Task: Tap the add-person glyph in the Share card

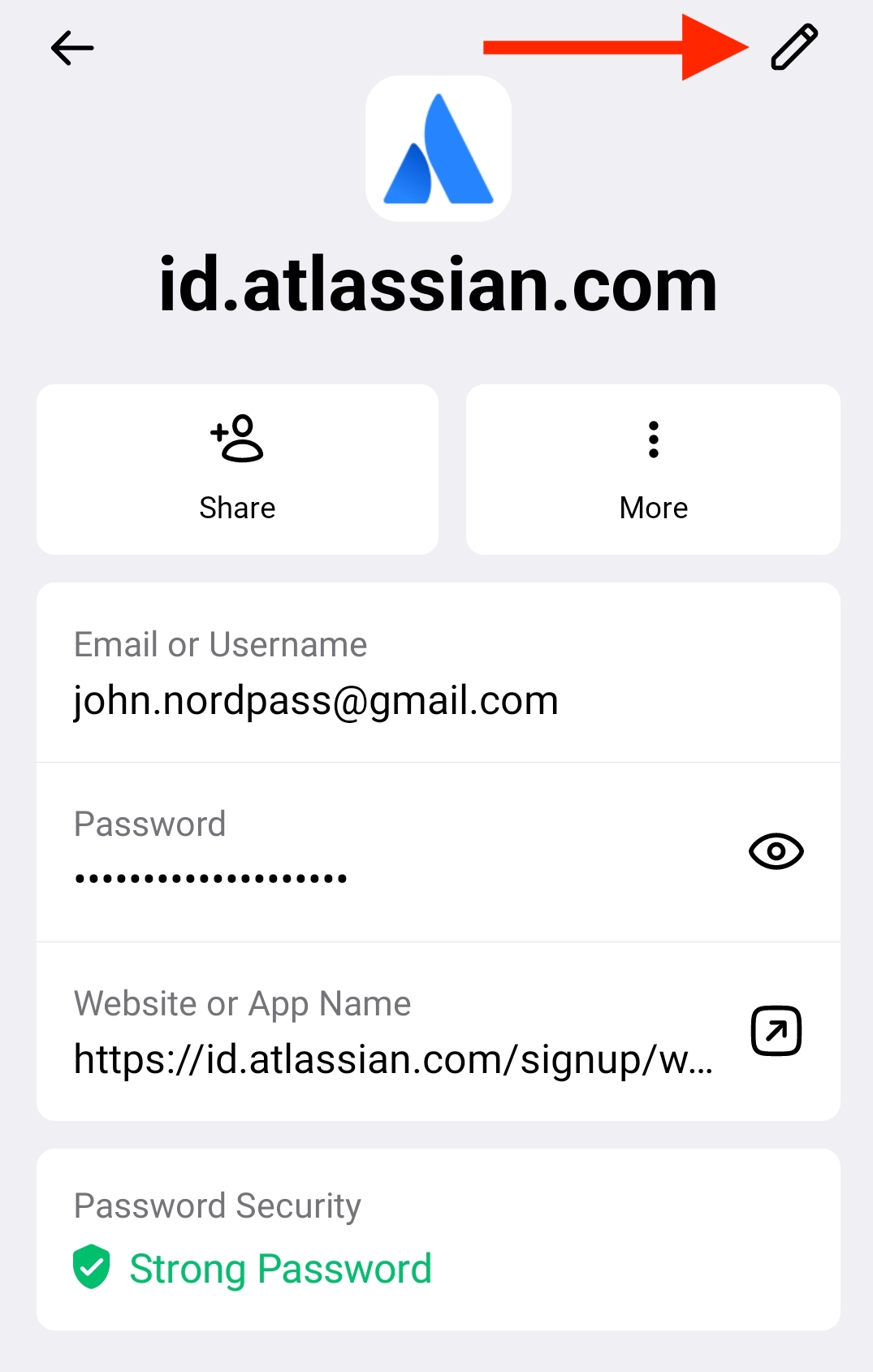Action: 236,440
